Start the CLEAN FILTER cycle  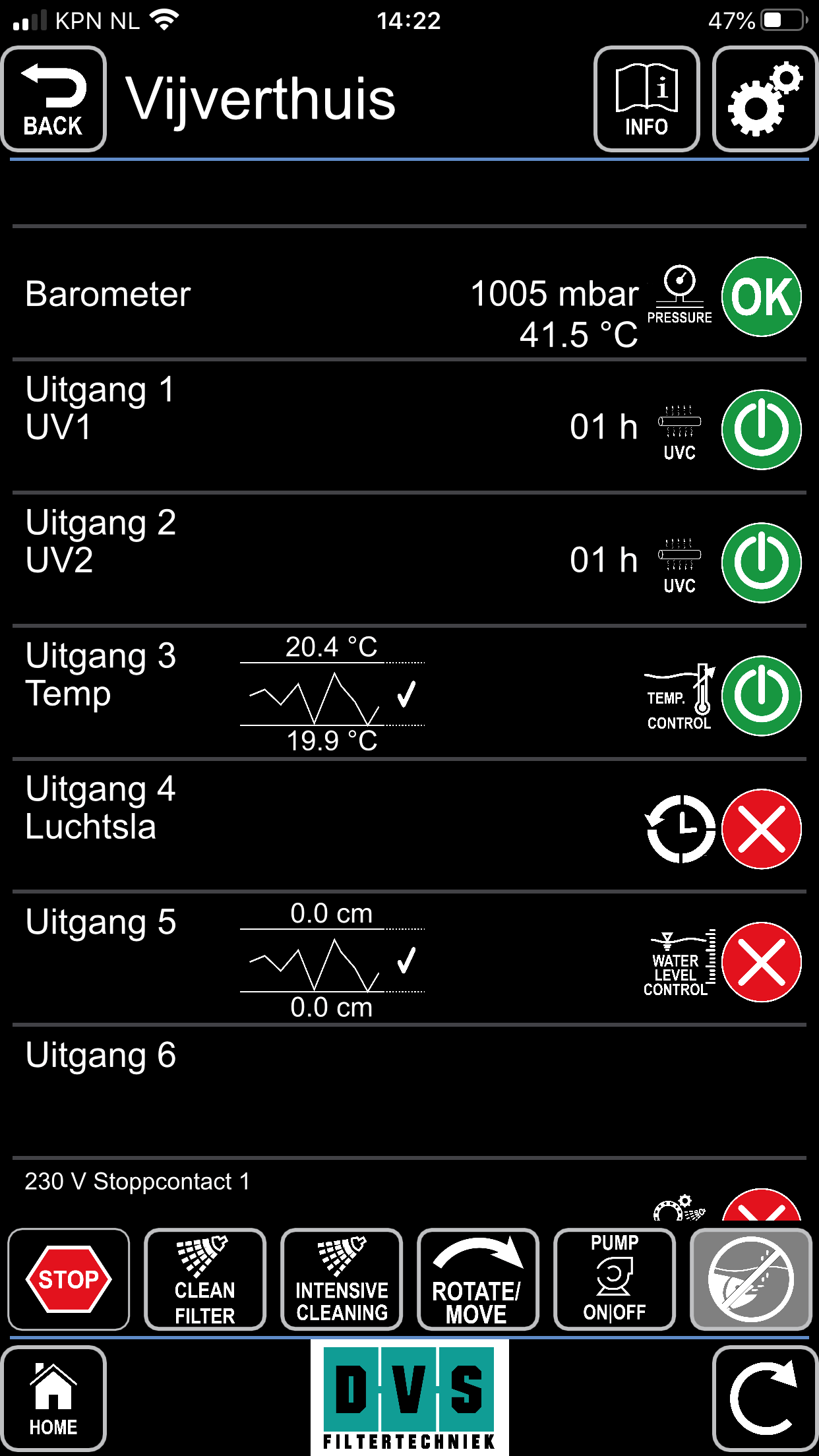pyautogui.click(x=205, y=1279)
